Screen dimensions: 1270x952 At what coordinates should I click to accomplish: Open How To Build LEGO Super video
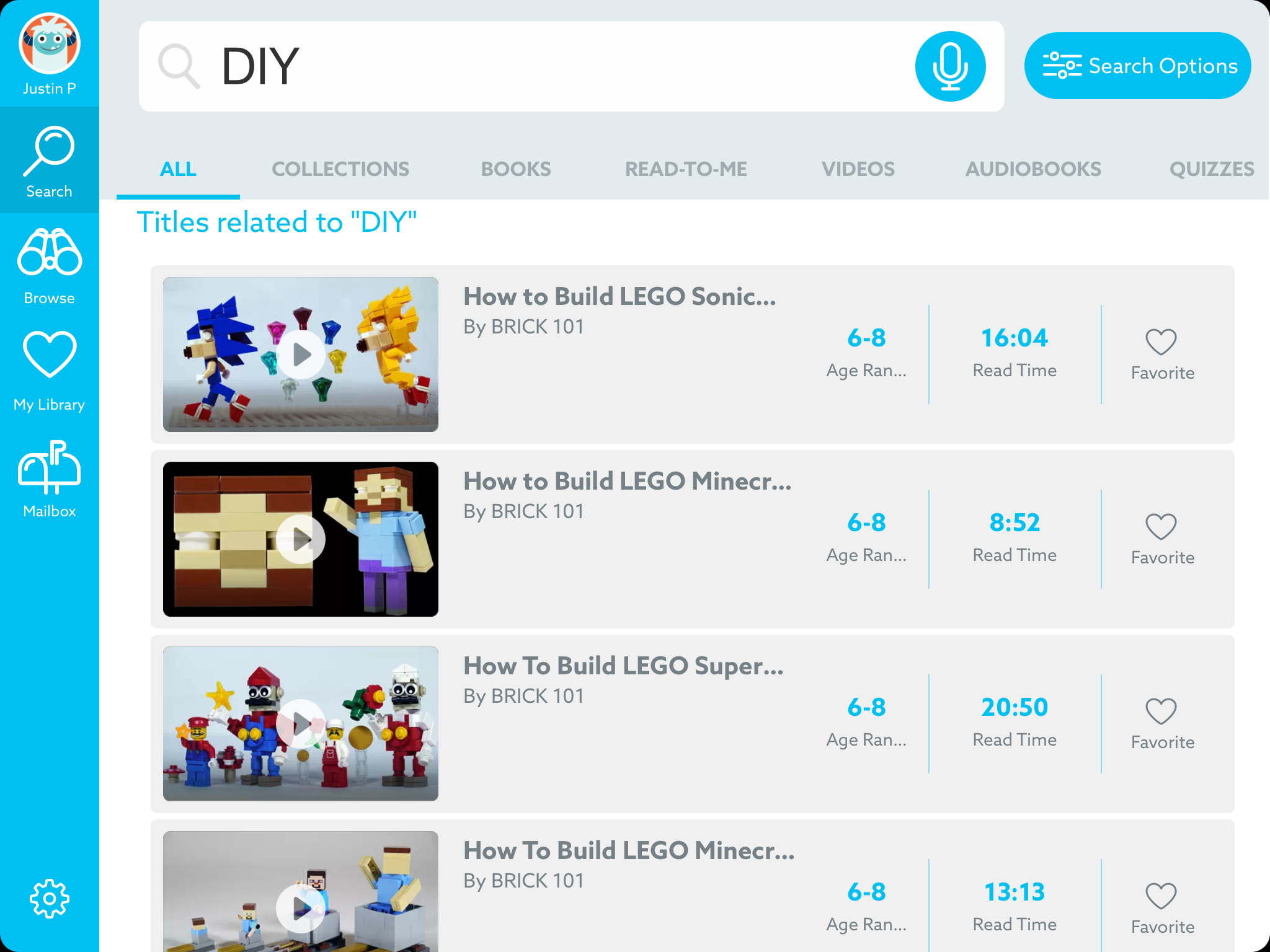[623, 666]
